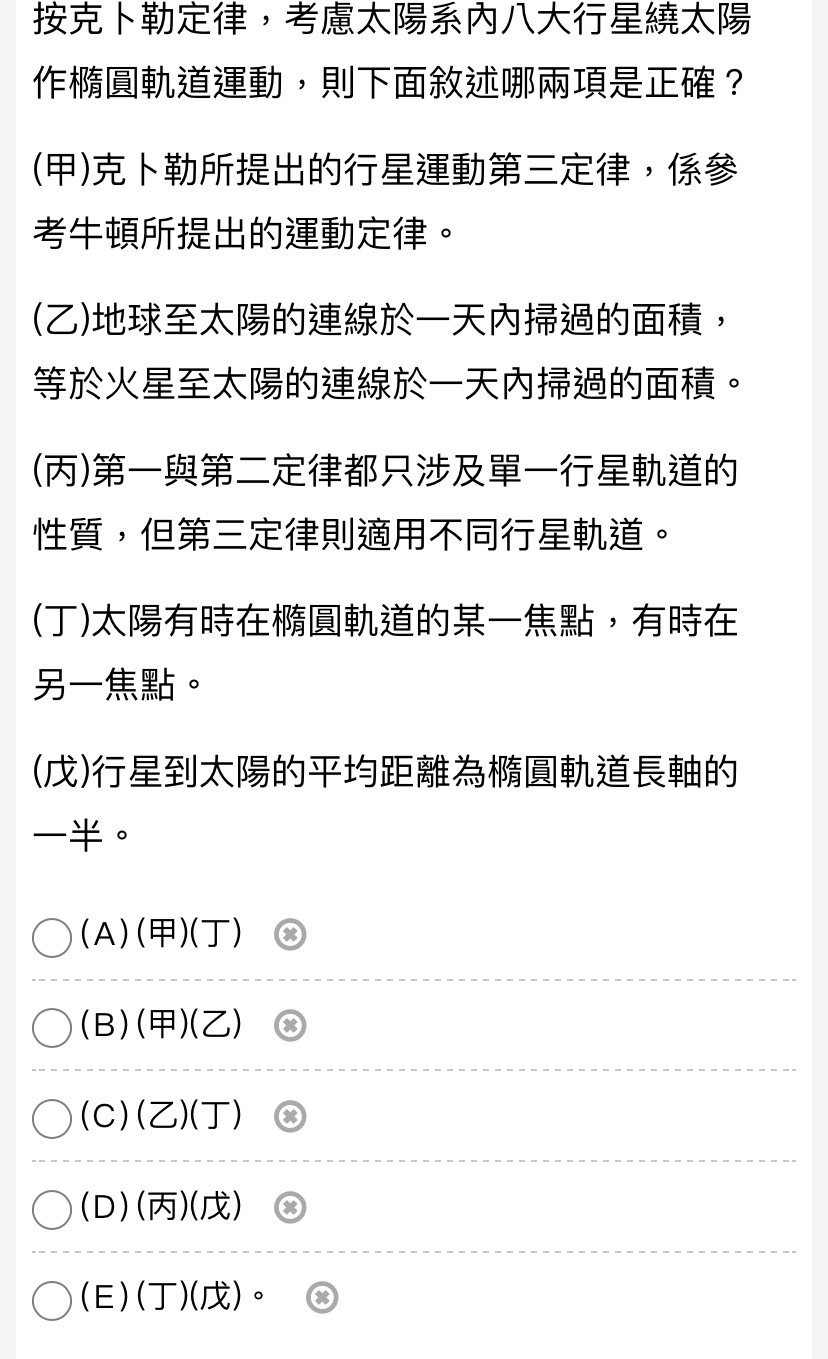Tap the x icon beside option (A)
The image size is (828, 1359).
(x=290, y=935)
